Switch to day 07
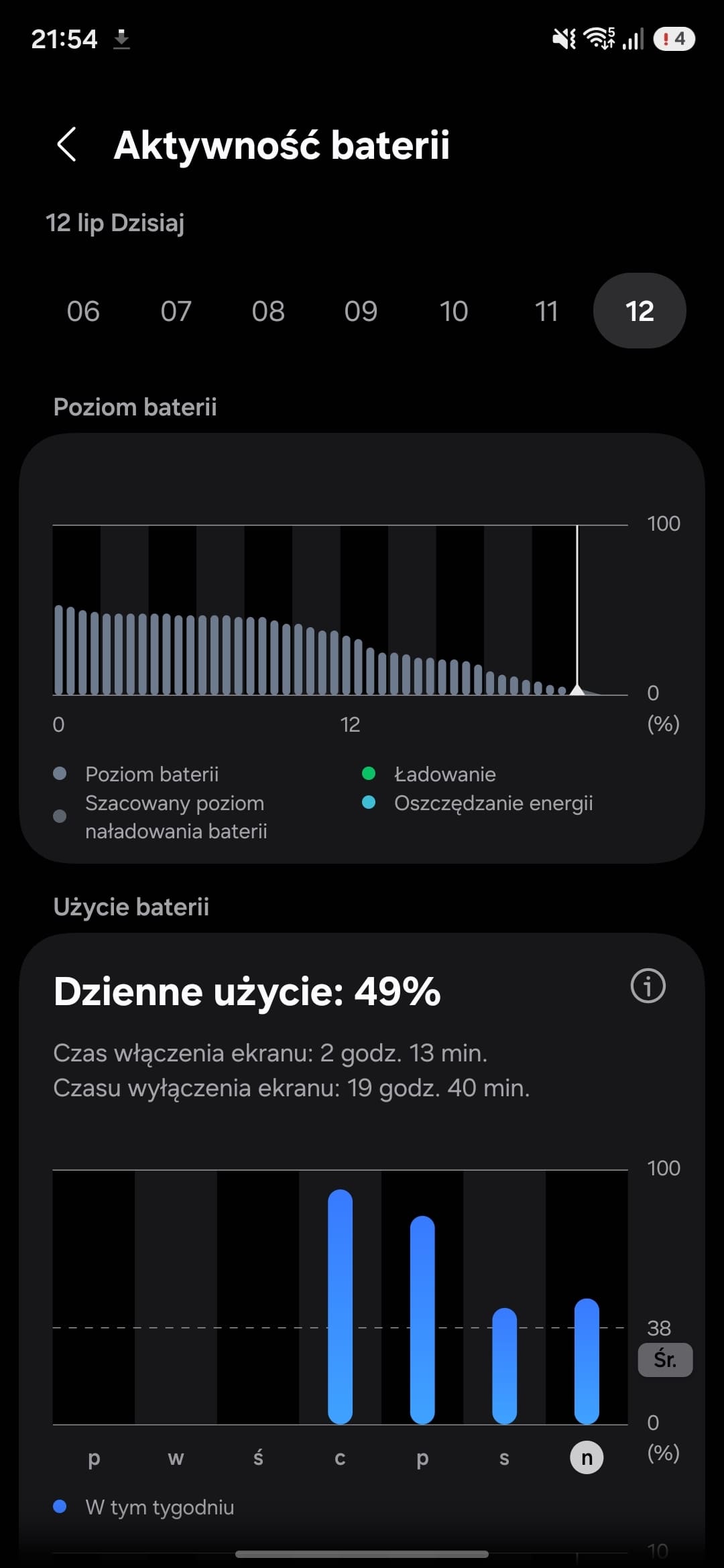This screenshot has width=724, height=1568. (176, 311)
